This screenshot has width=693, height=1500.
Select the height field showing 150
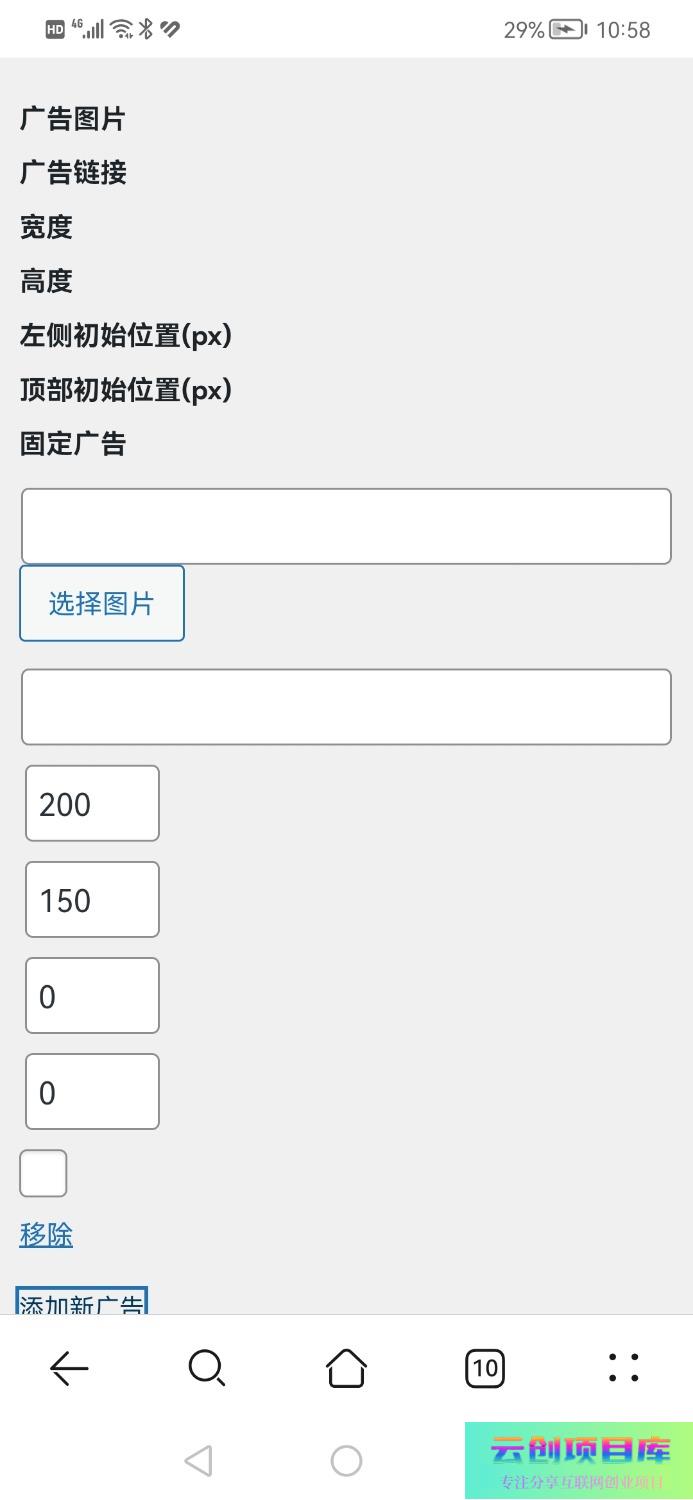tap(92, 900)
